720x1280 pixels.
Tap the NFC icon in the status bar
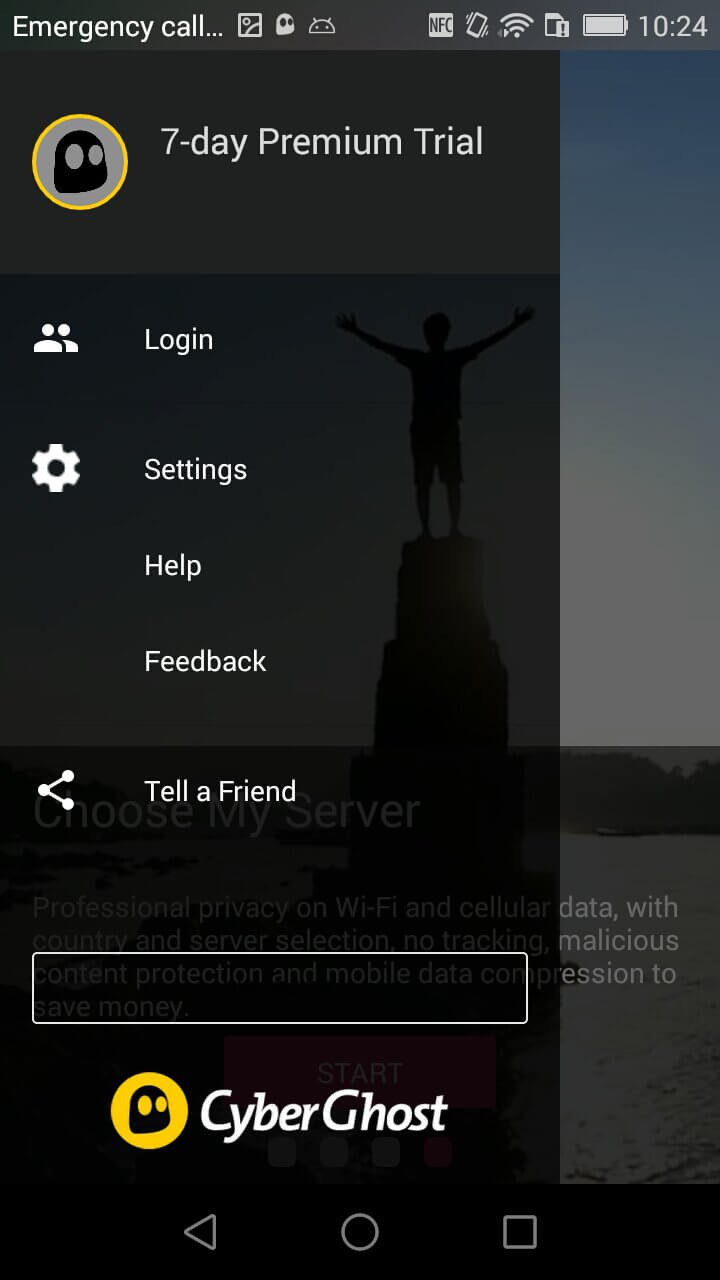440,26
